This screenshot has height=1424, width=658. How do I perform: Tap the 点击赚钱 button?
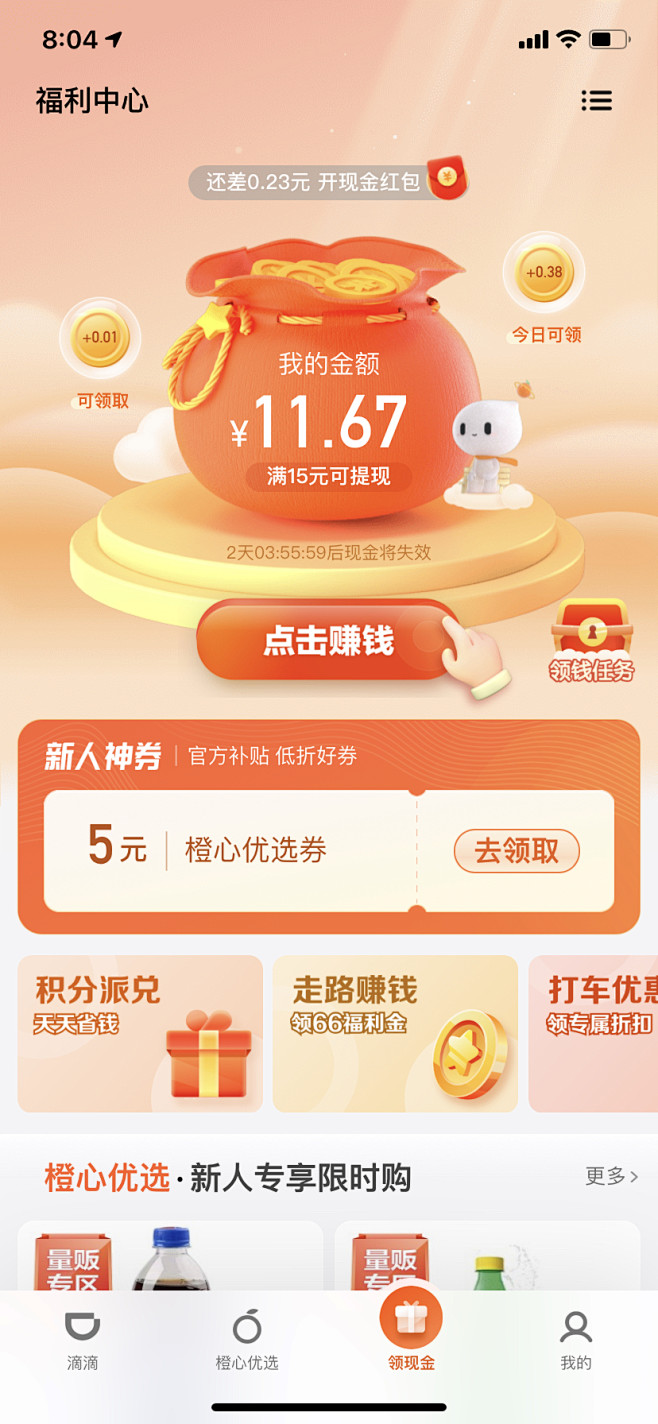point(328,641)
